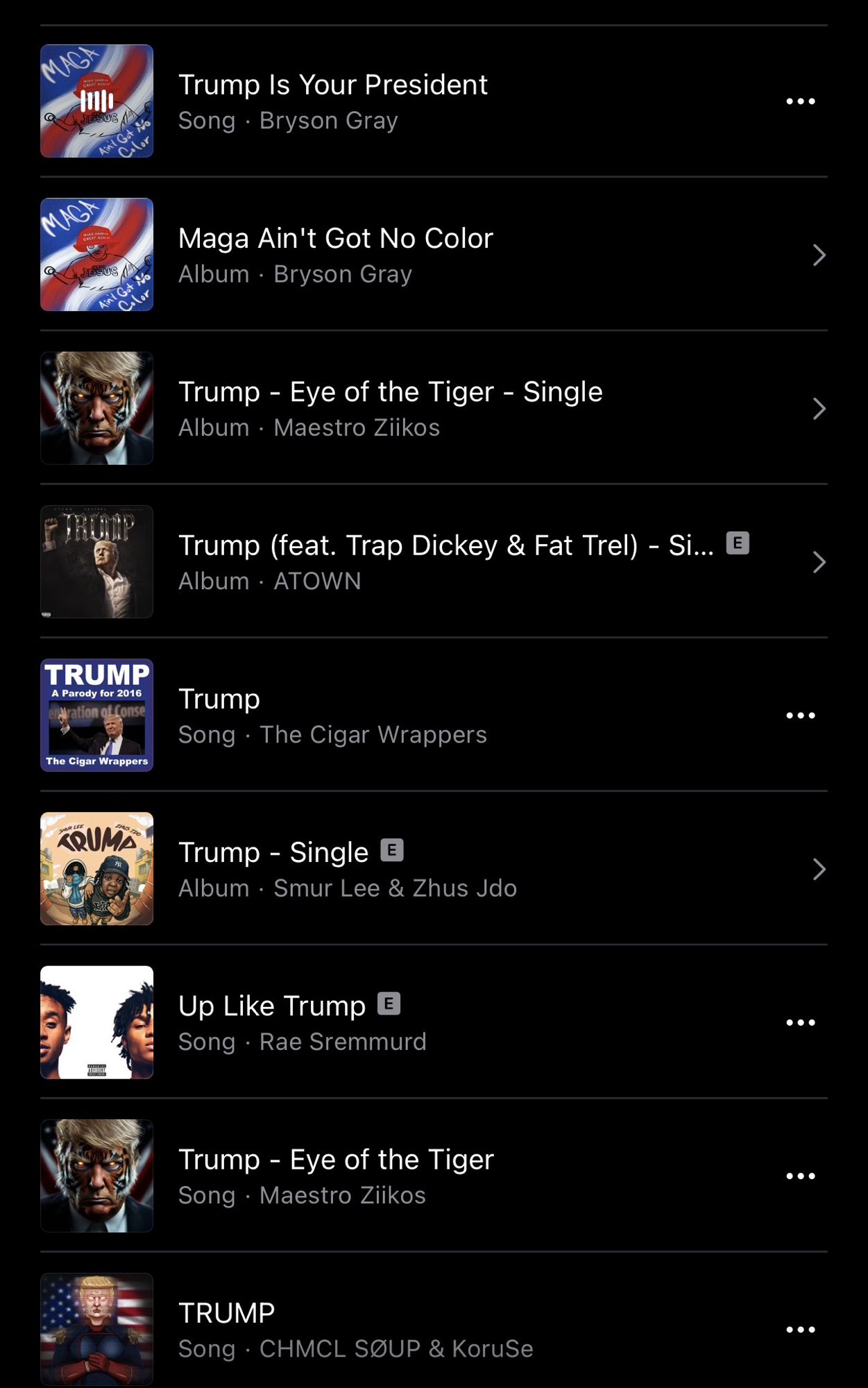Show more options for The Cigar Wrappers song
Viewport: 868px width, 1388px height.
pos(800,716)
